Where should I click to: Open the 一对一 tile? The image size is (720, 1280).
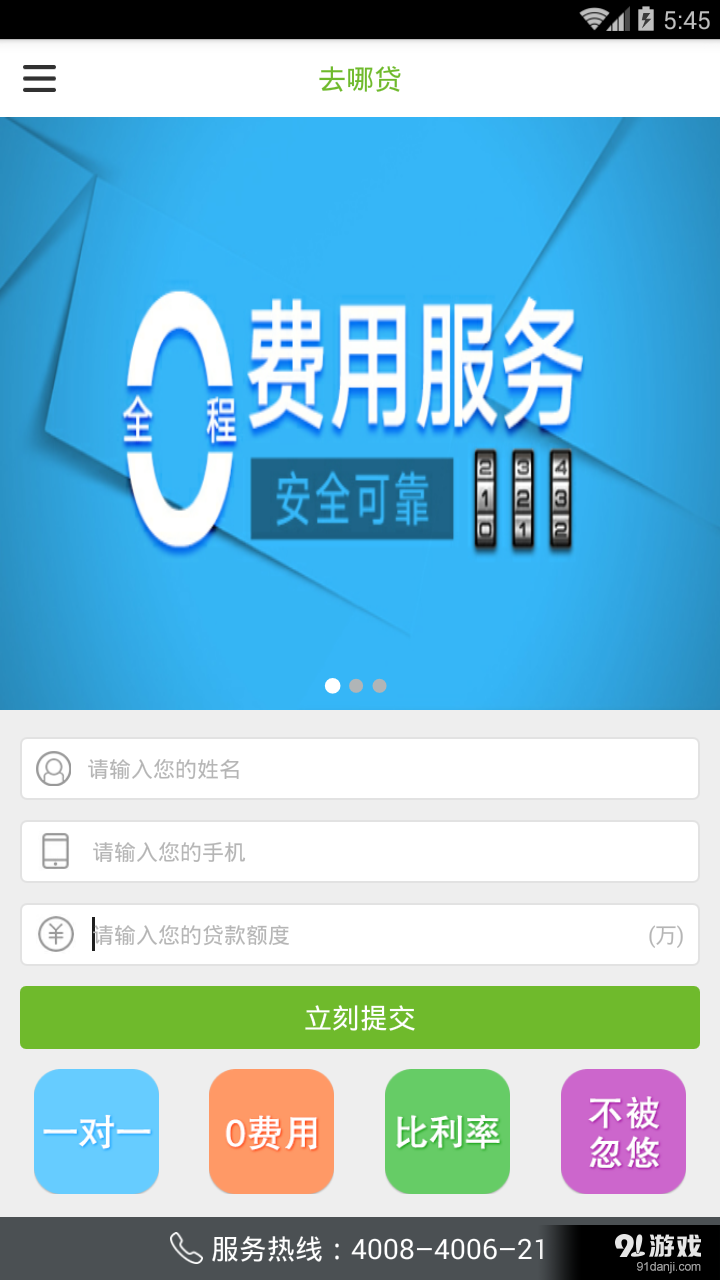96,1132
